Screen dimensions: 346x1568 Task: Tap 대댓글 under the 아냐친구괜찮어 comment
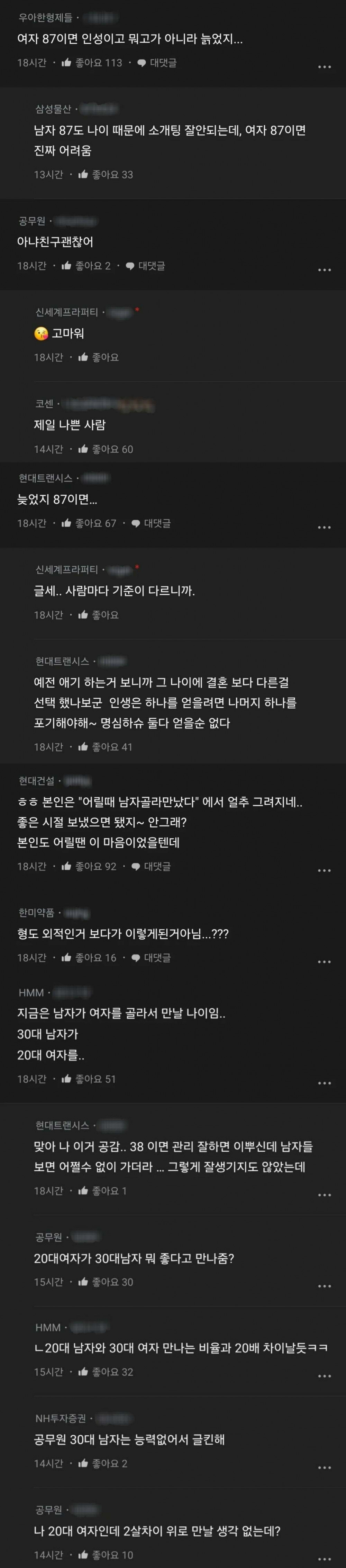pos(145,266)
